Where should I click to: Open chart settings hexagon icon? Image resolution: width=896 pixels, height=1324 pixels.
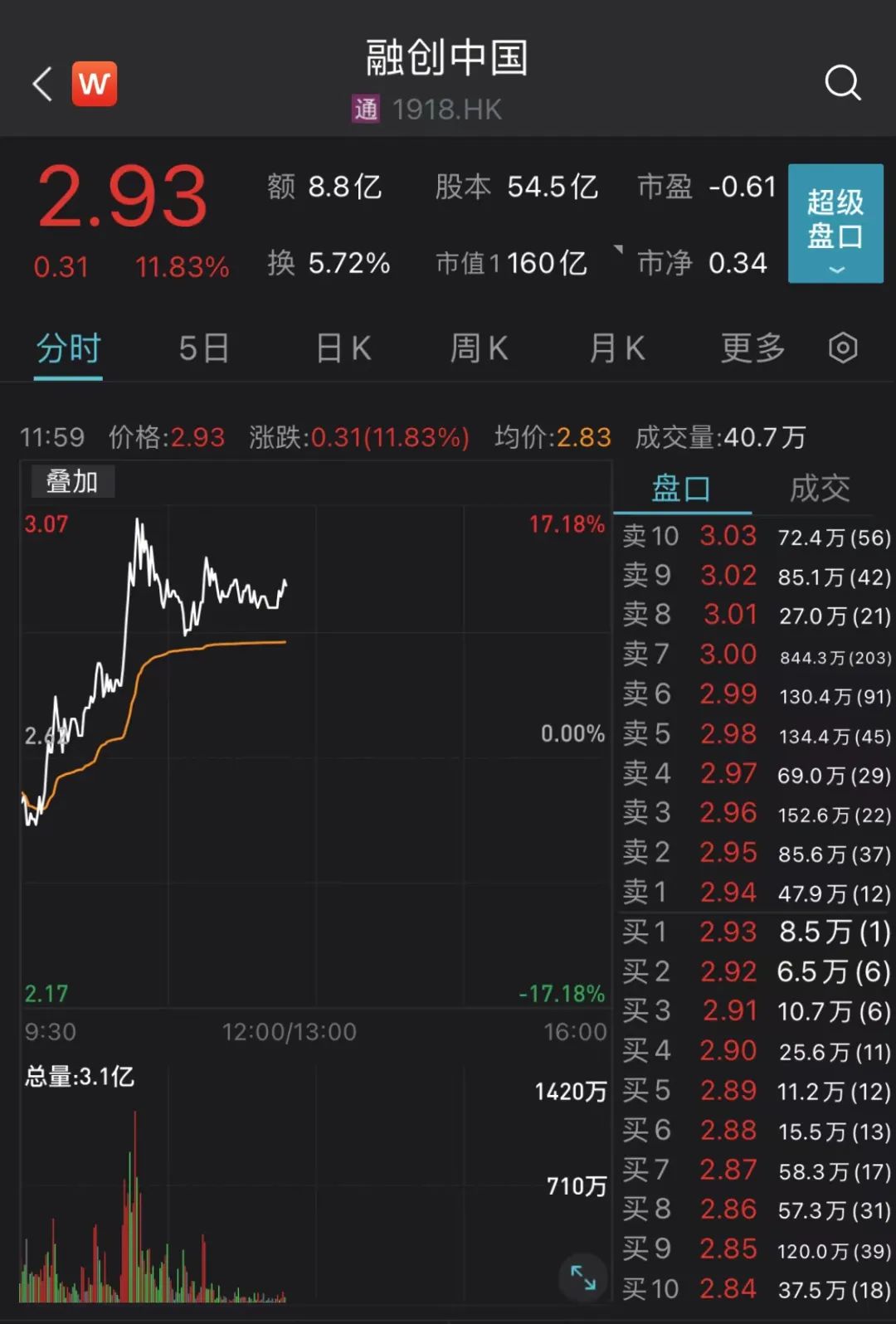(x=843, y=348)
